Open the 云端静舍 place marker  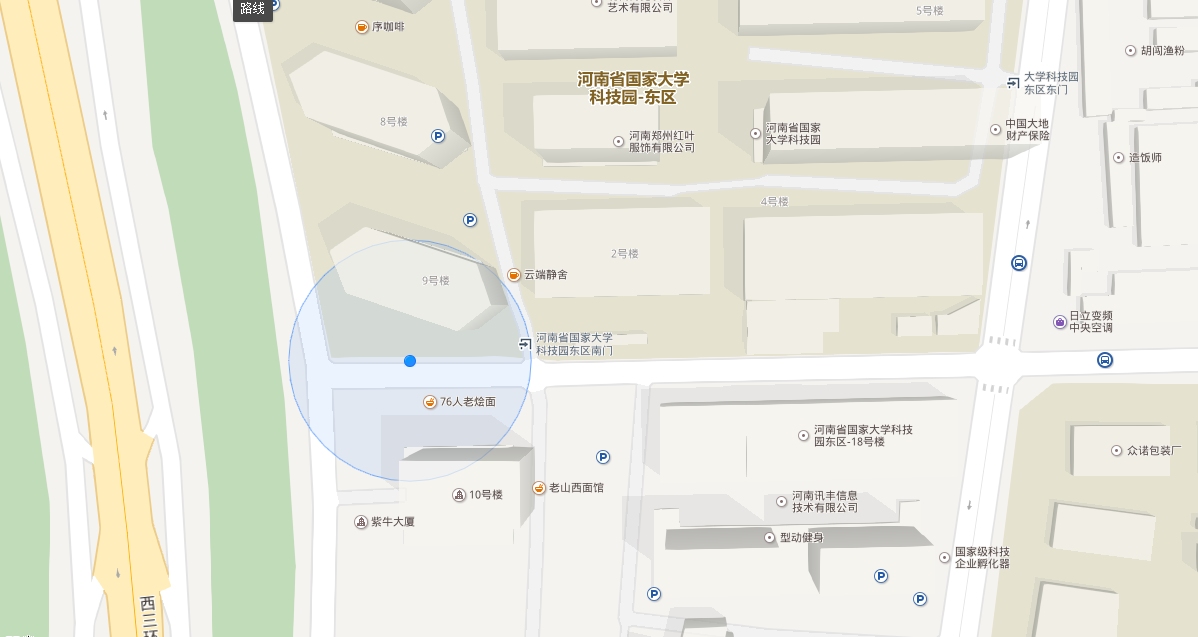pyautogui.click(x=514, y=274)
